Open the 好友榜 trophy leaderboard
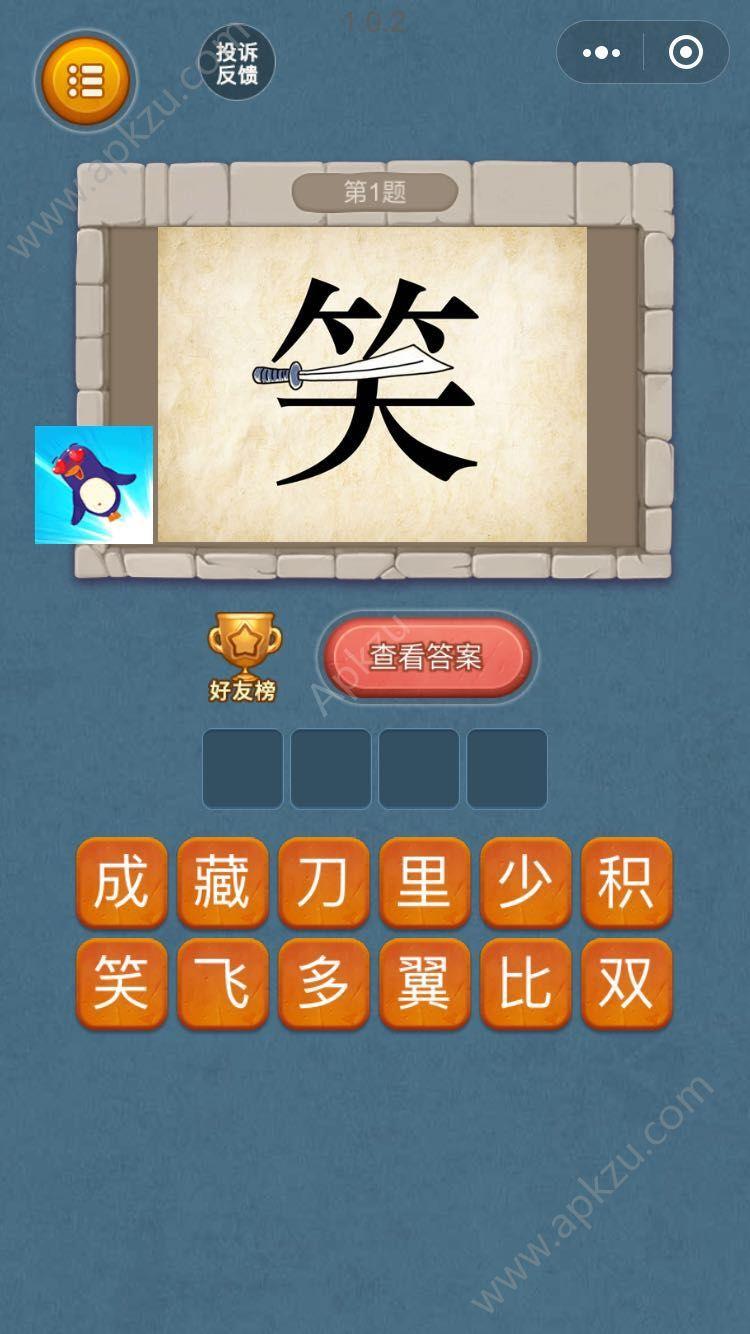Screen dimensions: 750x1334 243,658
